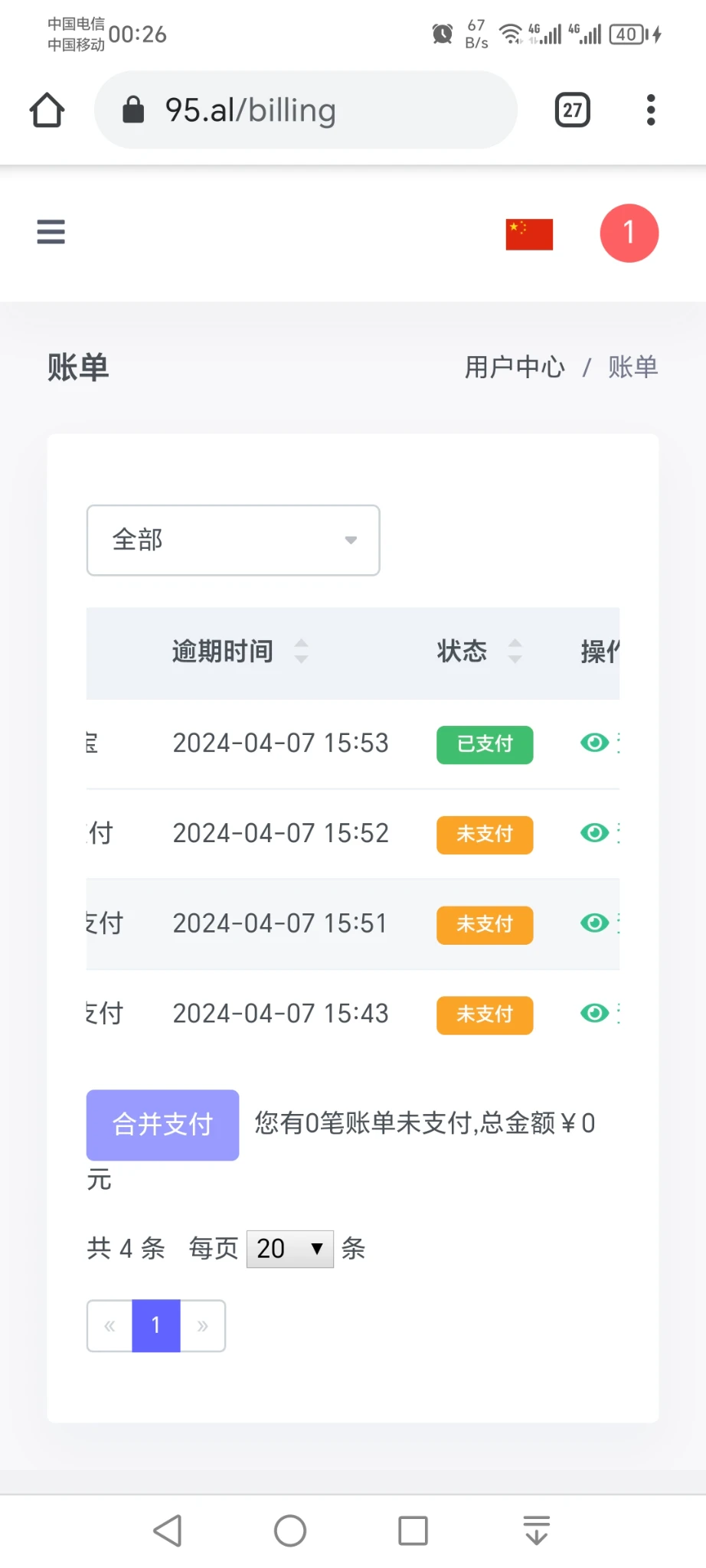This screenshot has height=1568, width=706.
Task: View bill dated 2024-04-07 15:43
Action: [x=594, y=1013]
